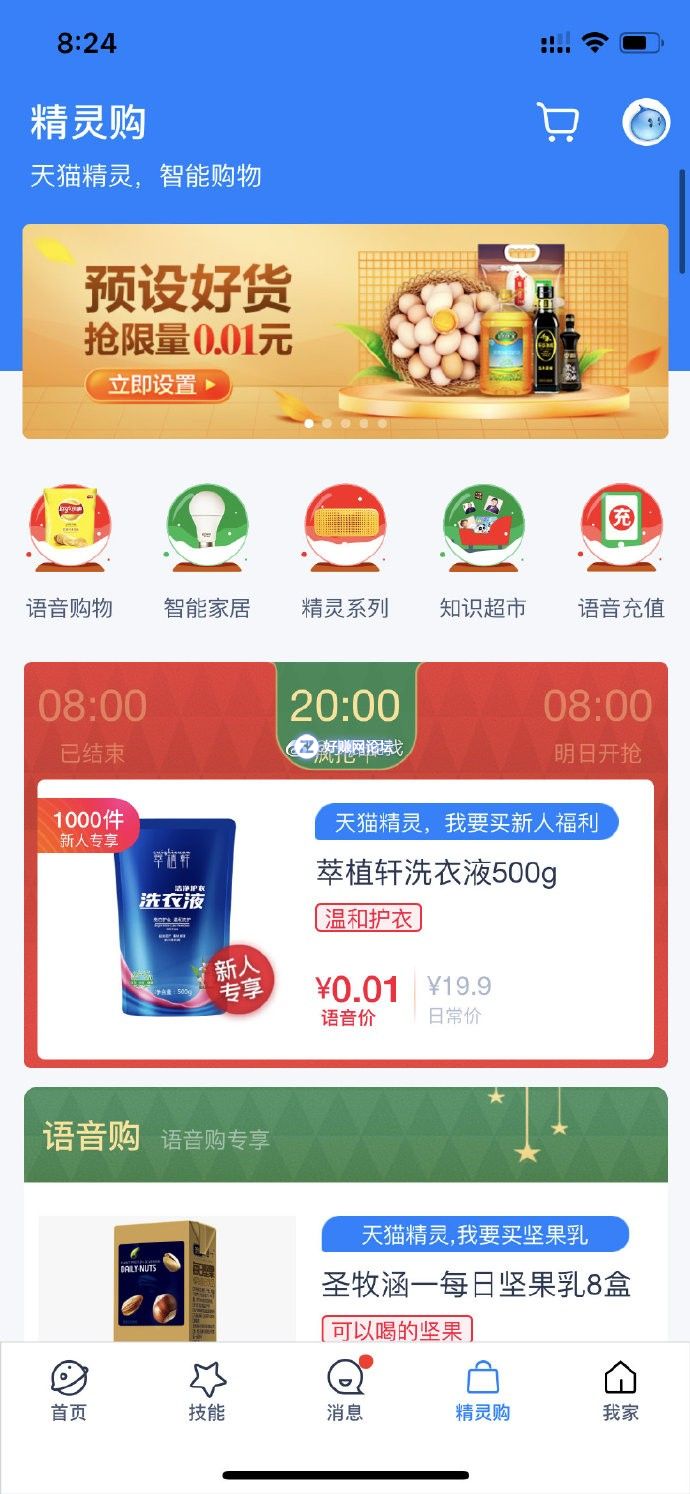Image resolution: width=690 pixels, height=1494 pixels.
Task: Open the 语音购物 category
Action: (x=69, y=552)
